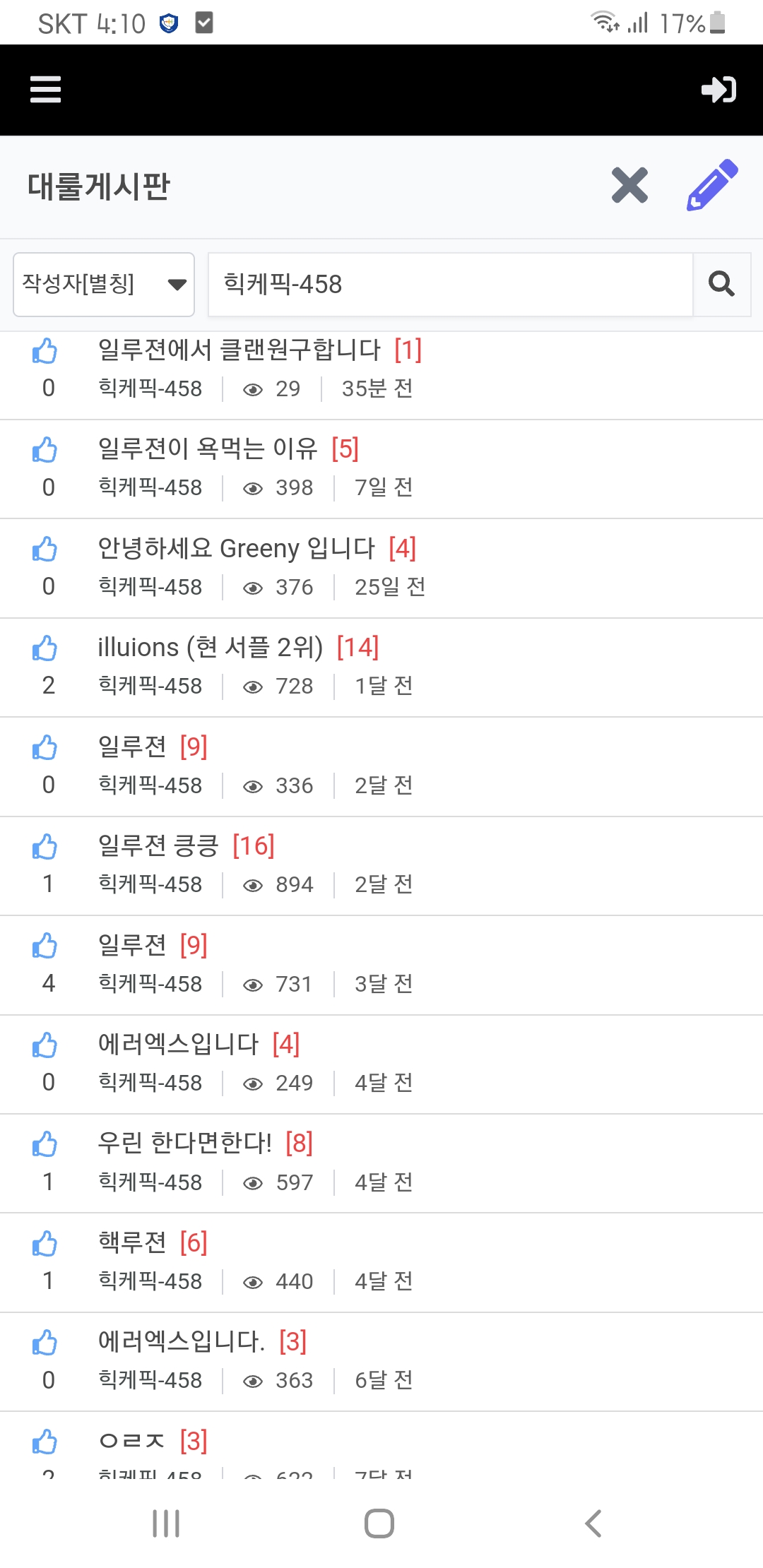Screen dimensions: 763x1568
Task: Close the search with the X icon
Action: (629, 186)
